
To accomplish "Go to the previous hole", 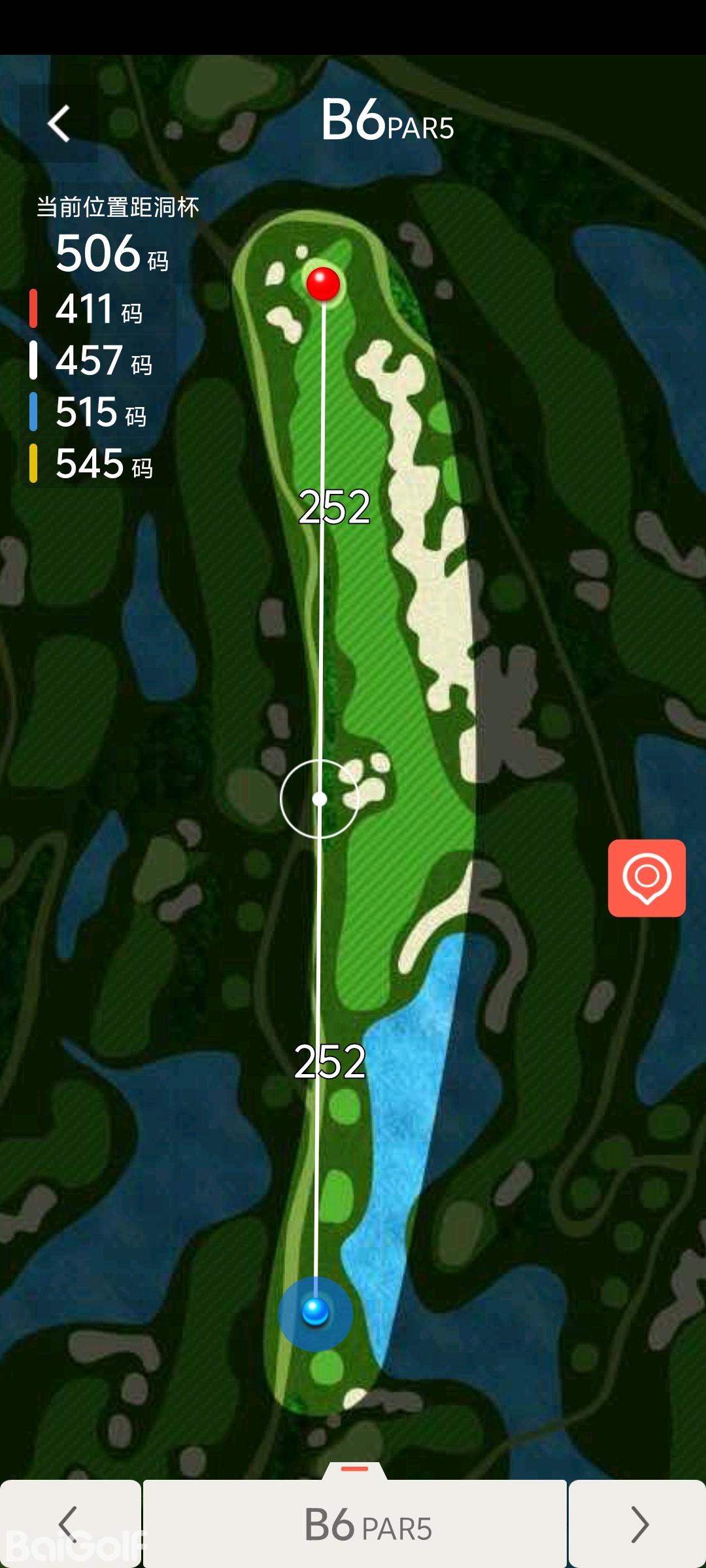I will point(69,1524).
